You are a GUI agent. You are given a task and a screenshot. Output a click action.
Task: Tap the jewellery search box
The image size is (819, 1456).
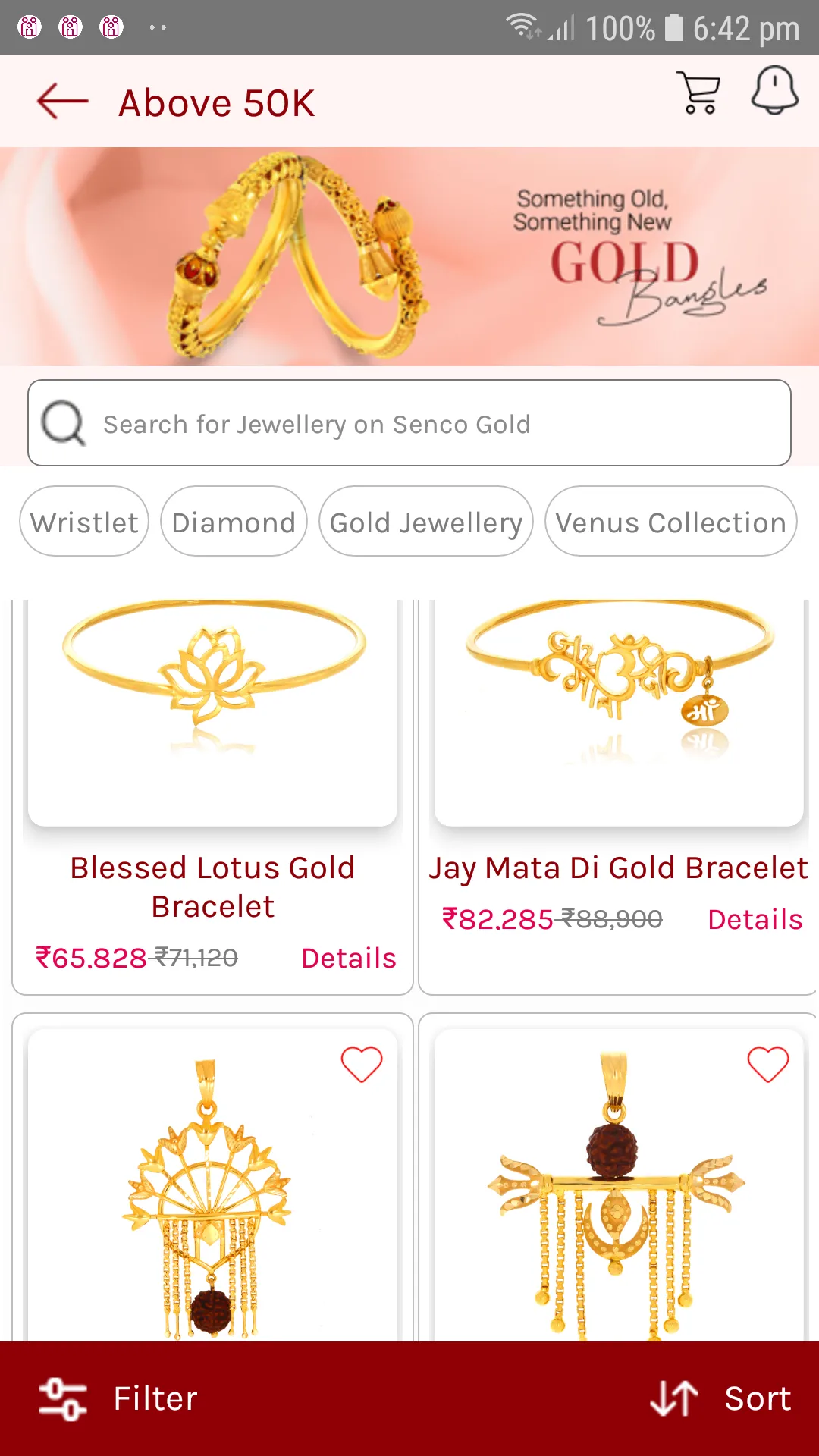pos(409,423)
